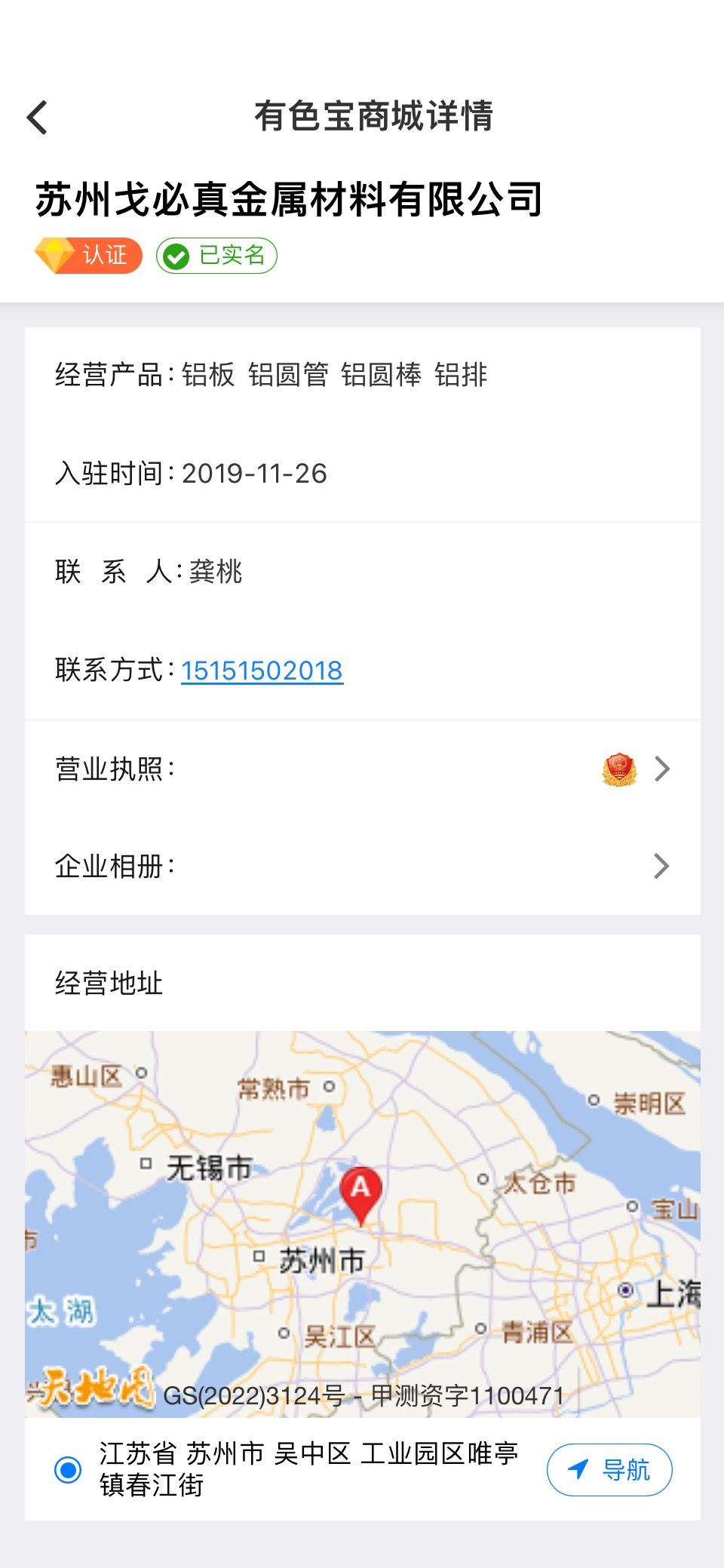Viewport: 724px width, 1568px height.
Task: Open the map showing marker A
Action: (x=363, y=1224)
